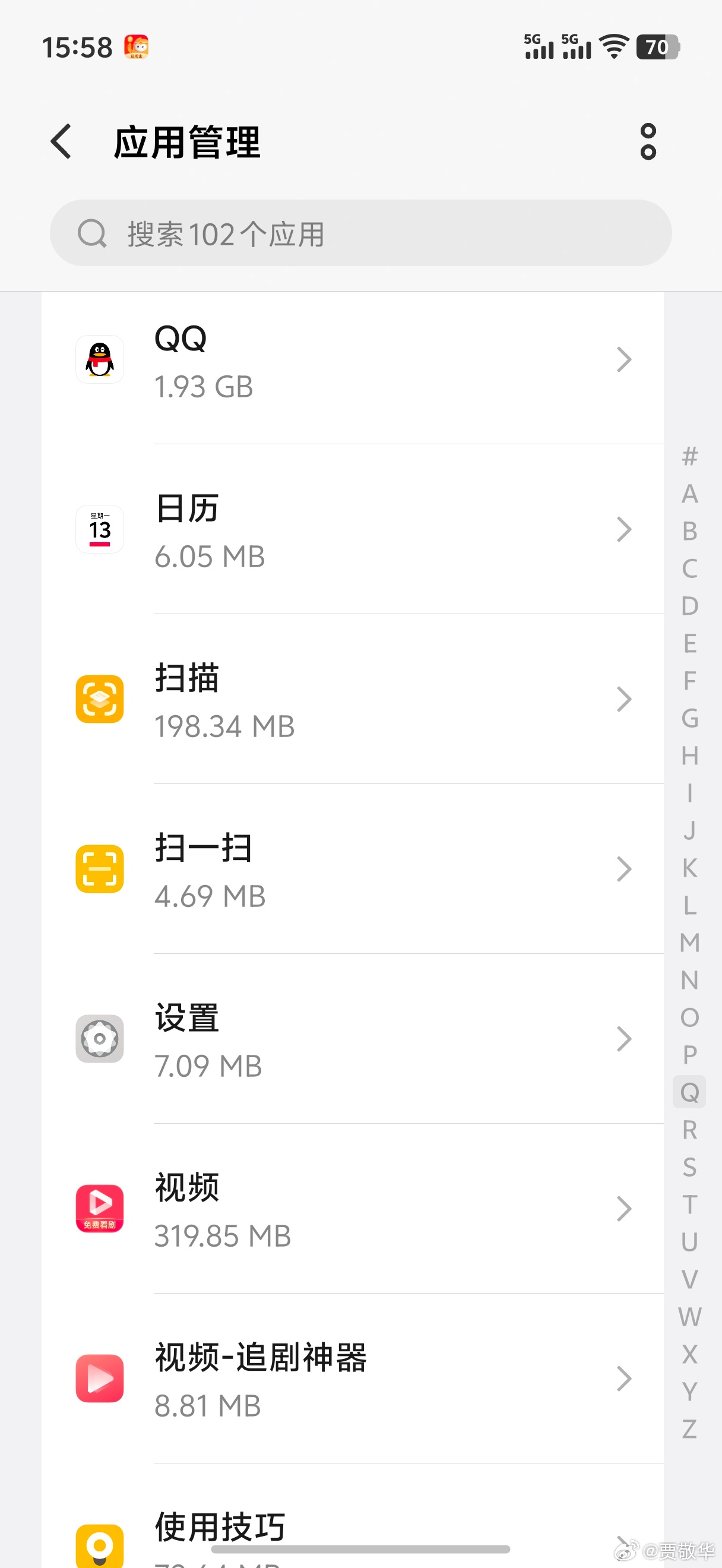Open the overflow menu at top right
The width and height of the screenshot is (722, 1568).
[648, 141]
